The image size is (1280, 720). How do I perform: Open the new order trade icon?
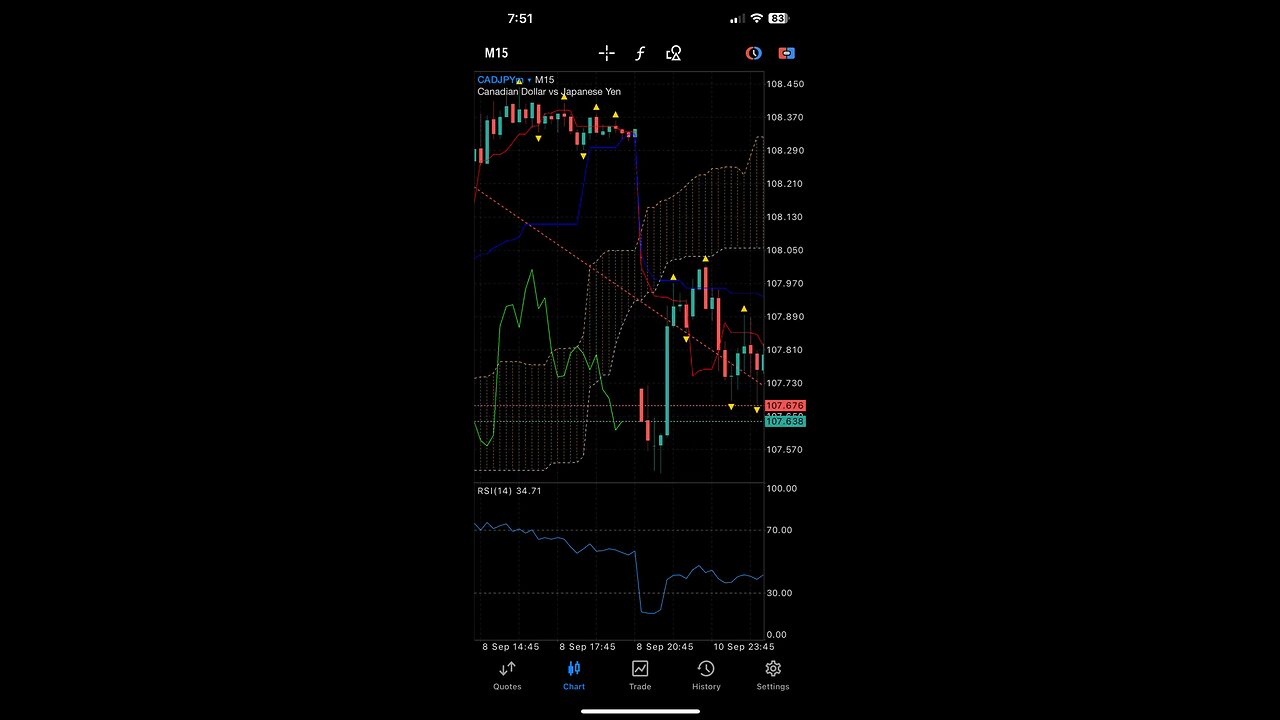click(x=787, y=53)
